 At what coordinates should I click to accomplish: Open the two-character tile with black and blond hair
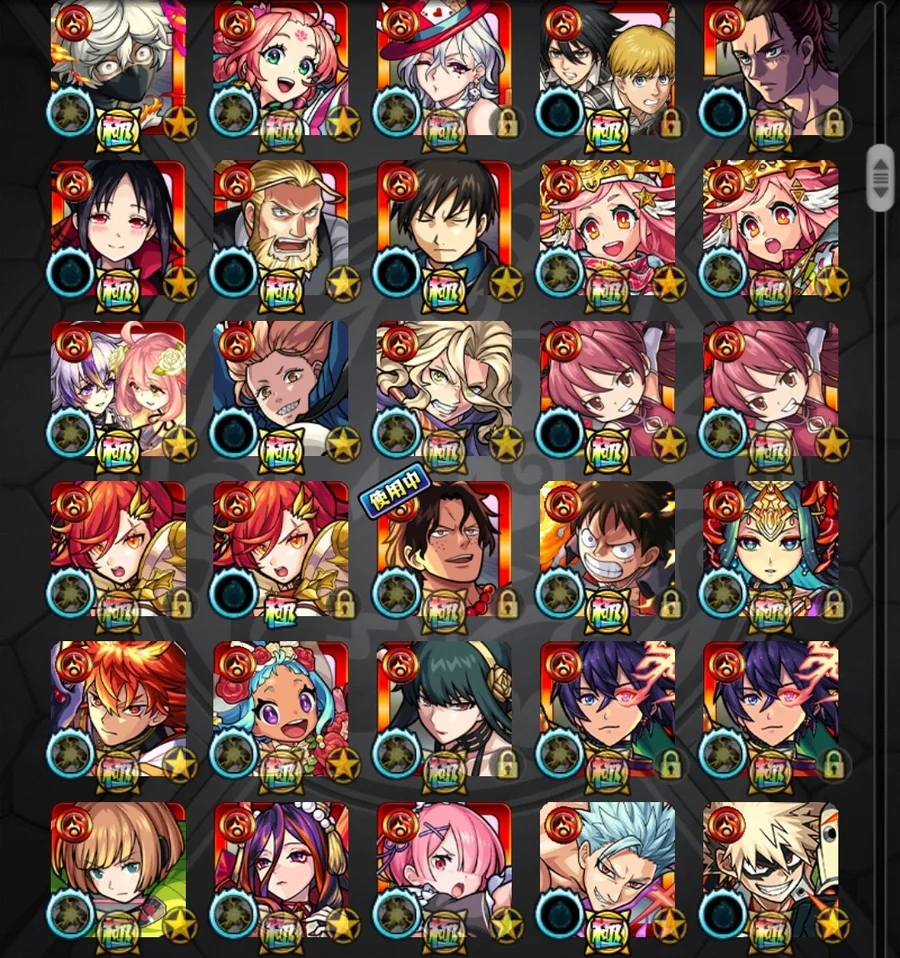(607, 67)
